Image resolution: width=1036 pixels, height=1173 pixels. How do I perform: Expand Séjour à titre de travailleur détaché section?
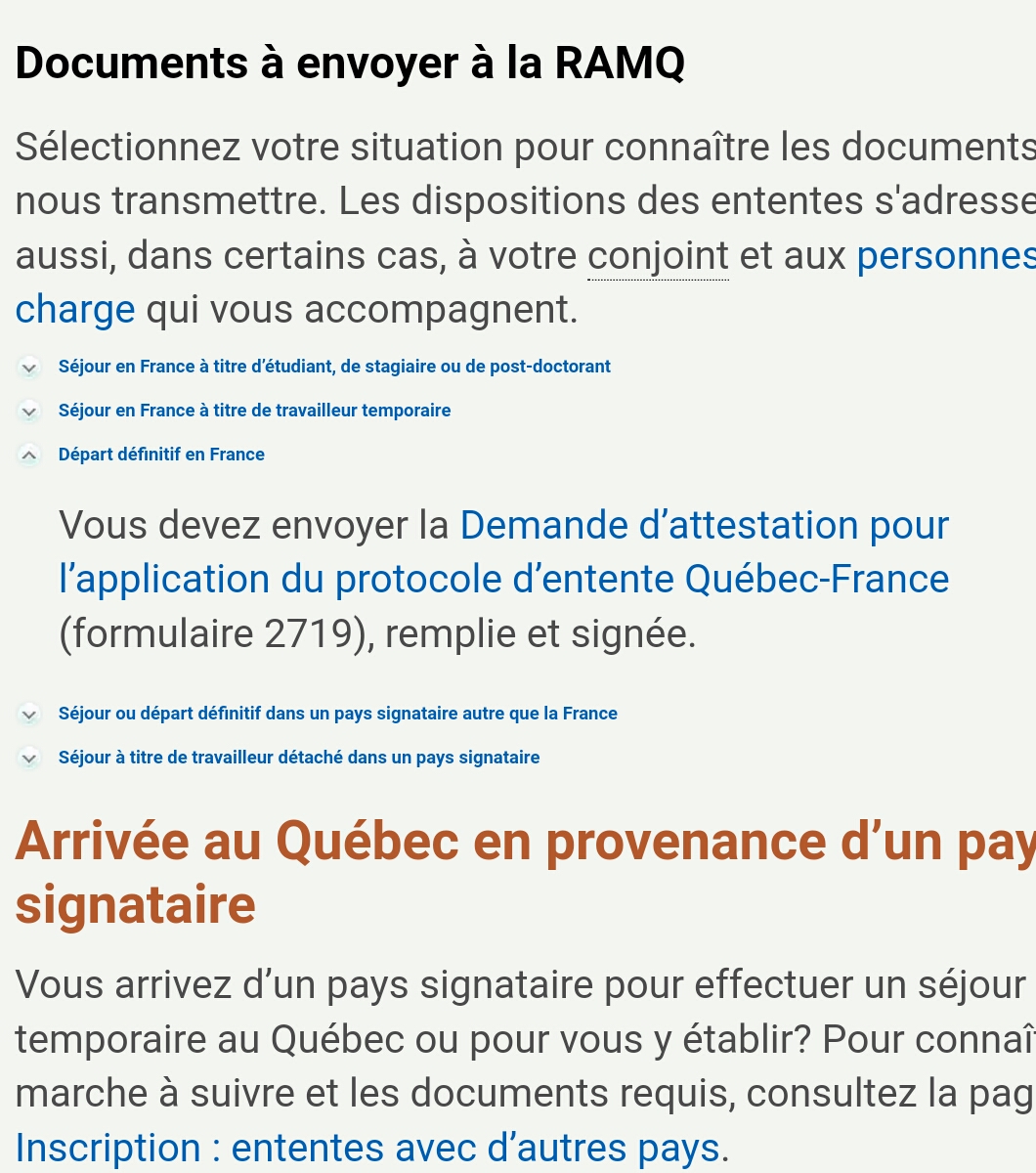[x=298, y=758]
